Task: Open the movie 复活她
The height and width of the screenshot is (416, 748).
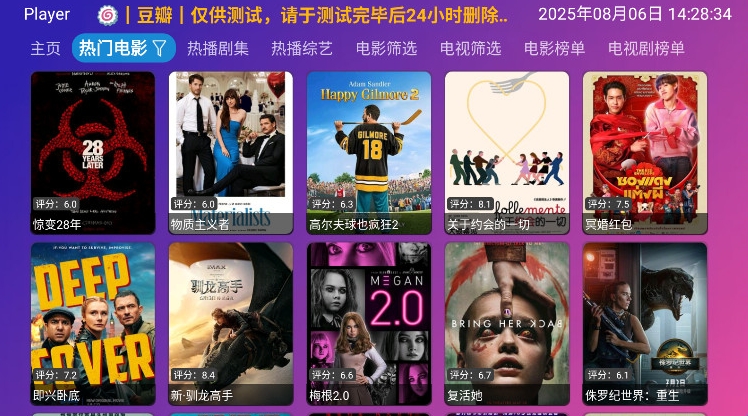Action: pos(507,323)
